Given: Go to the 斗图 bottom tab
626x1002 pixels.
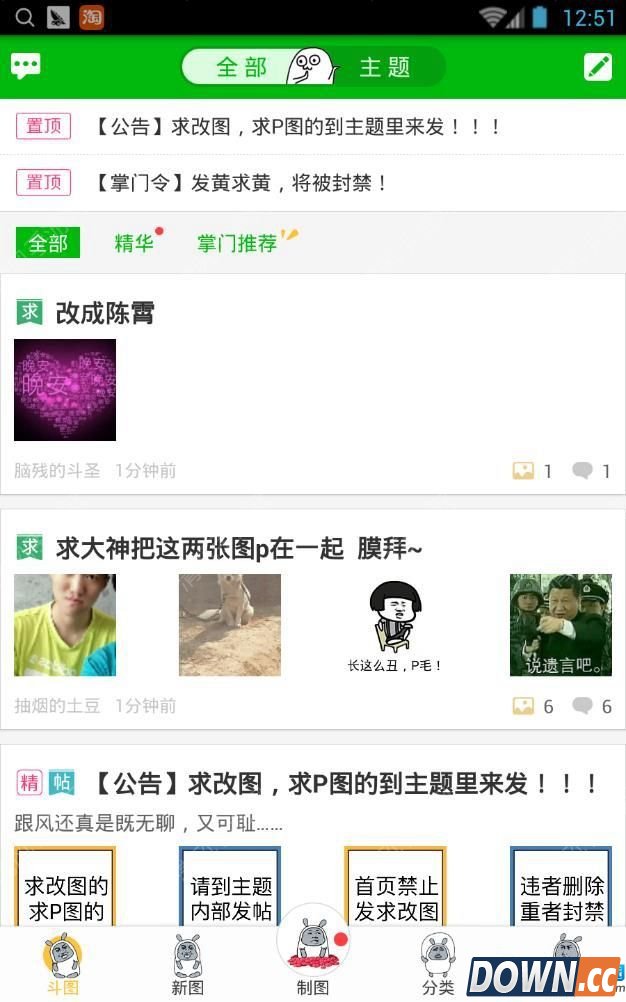Looking at the screenshot, I should [x=61, y=962].
